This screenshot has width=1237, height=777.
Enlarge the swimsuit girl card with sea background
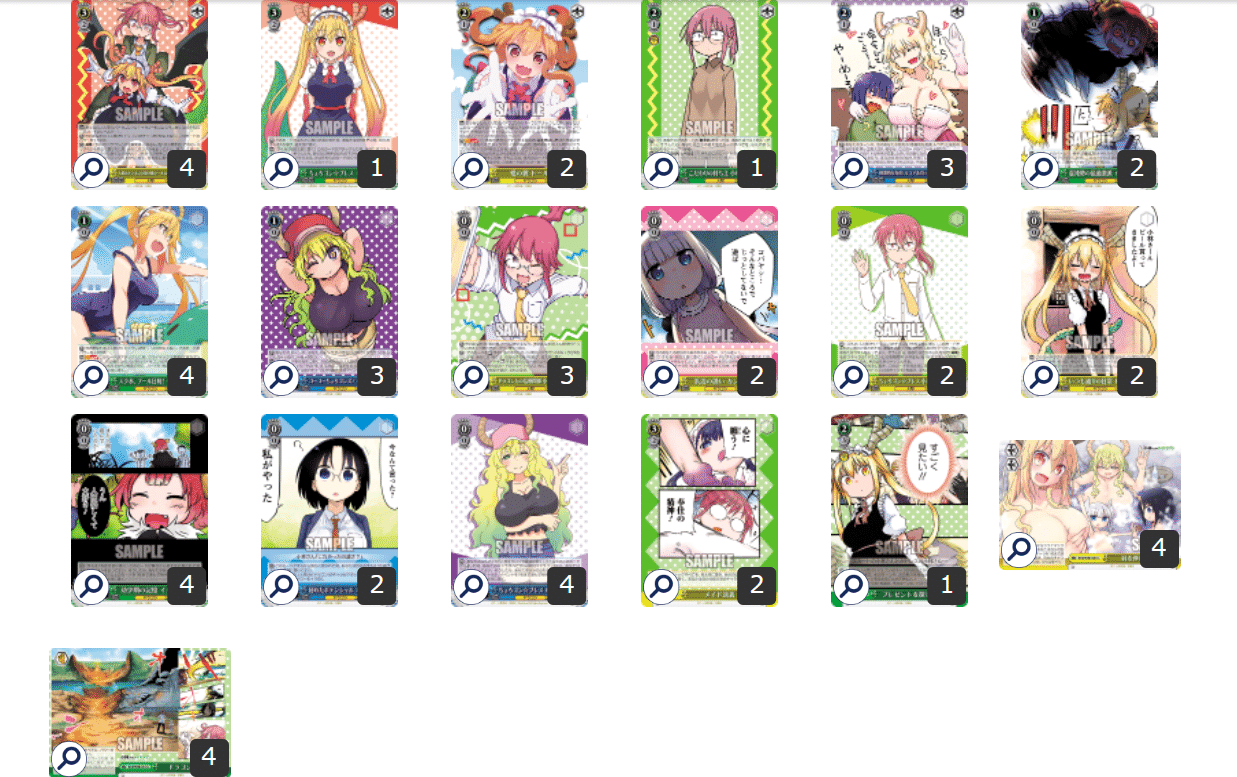[92, 377]
